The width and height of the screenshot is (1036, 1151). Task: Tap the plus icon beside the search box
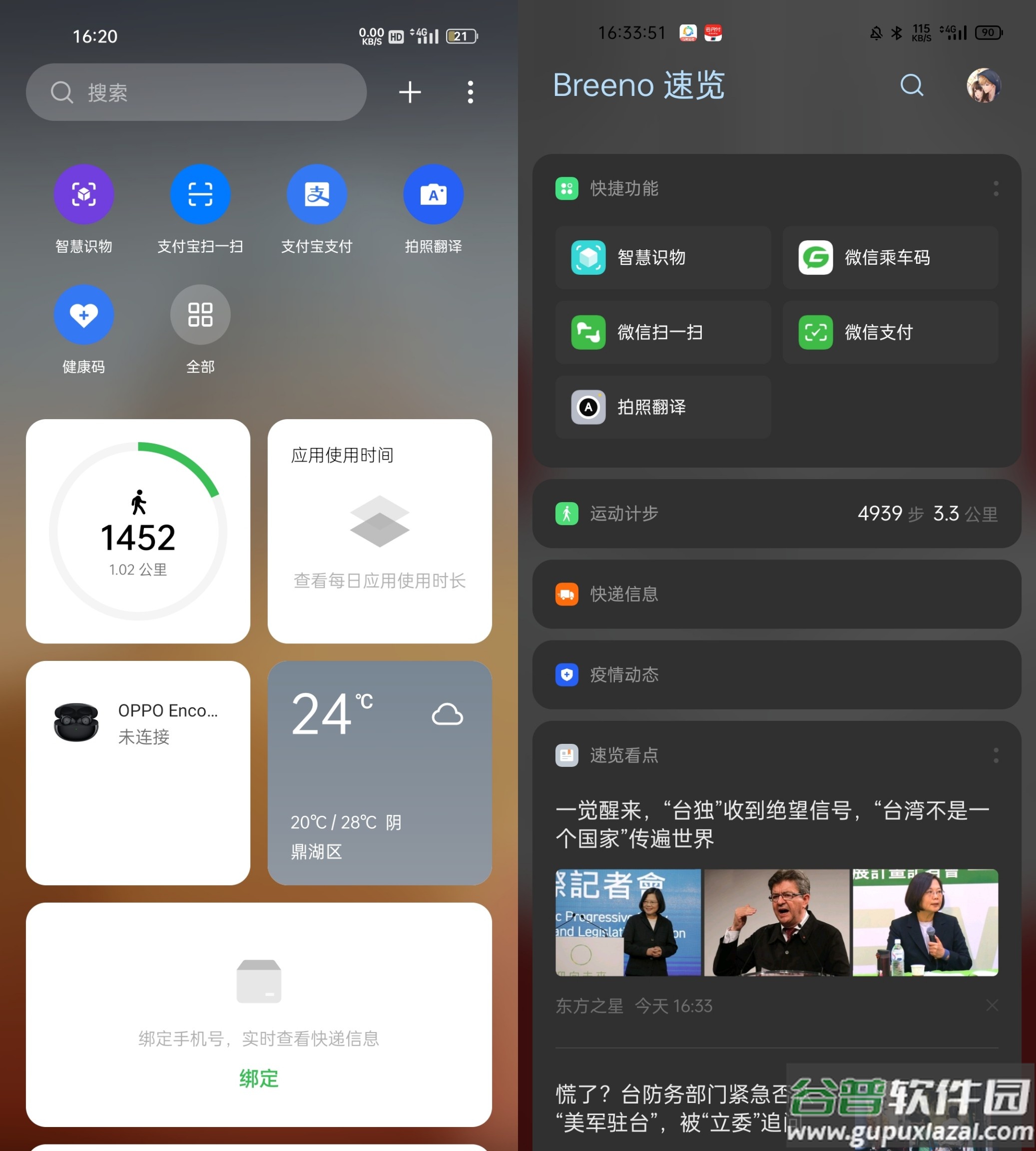[409, 92]
